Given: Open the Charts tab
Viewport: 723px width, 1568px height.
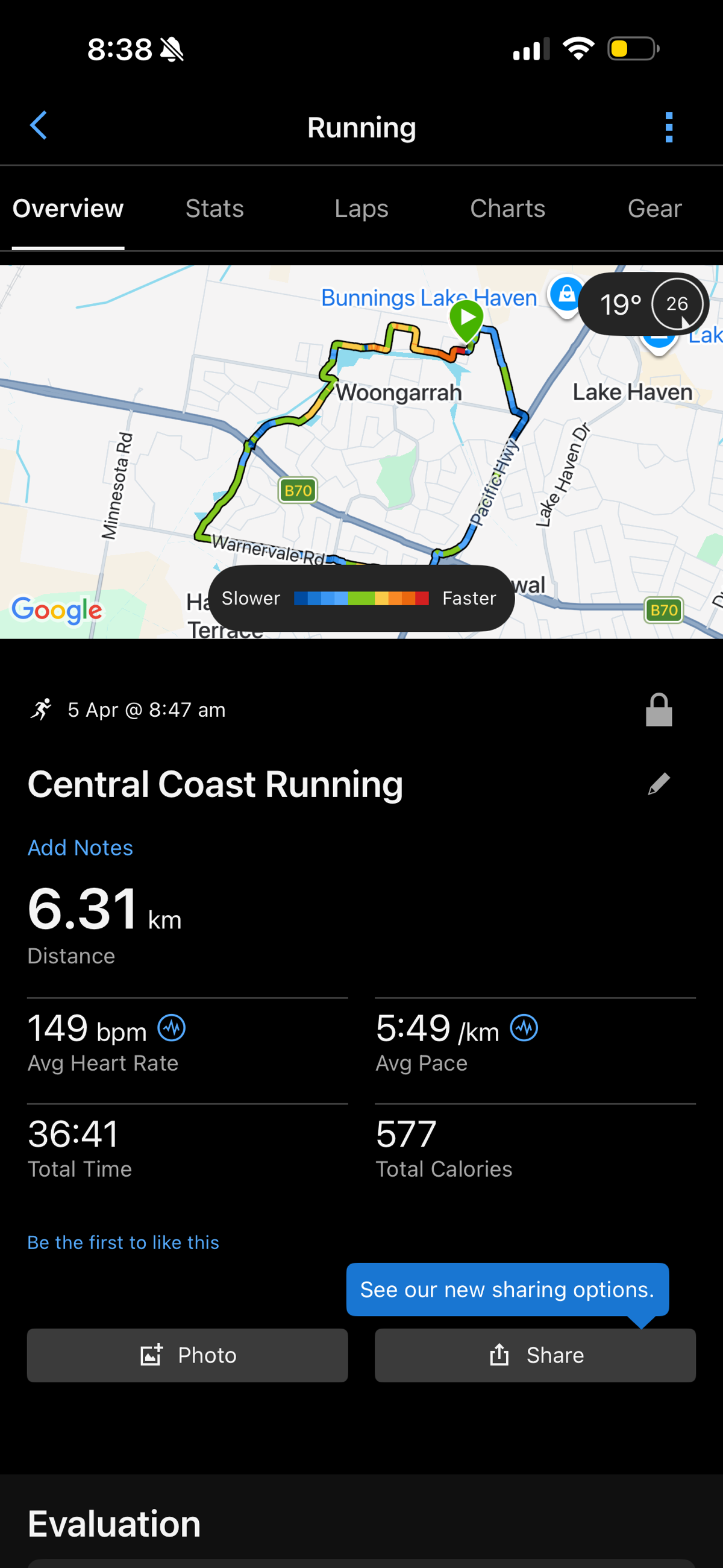Looking at the screenshot, I should click(x=507, y=209).
